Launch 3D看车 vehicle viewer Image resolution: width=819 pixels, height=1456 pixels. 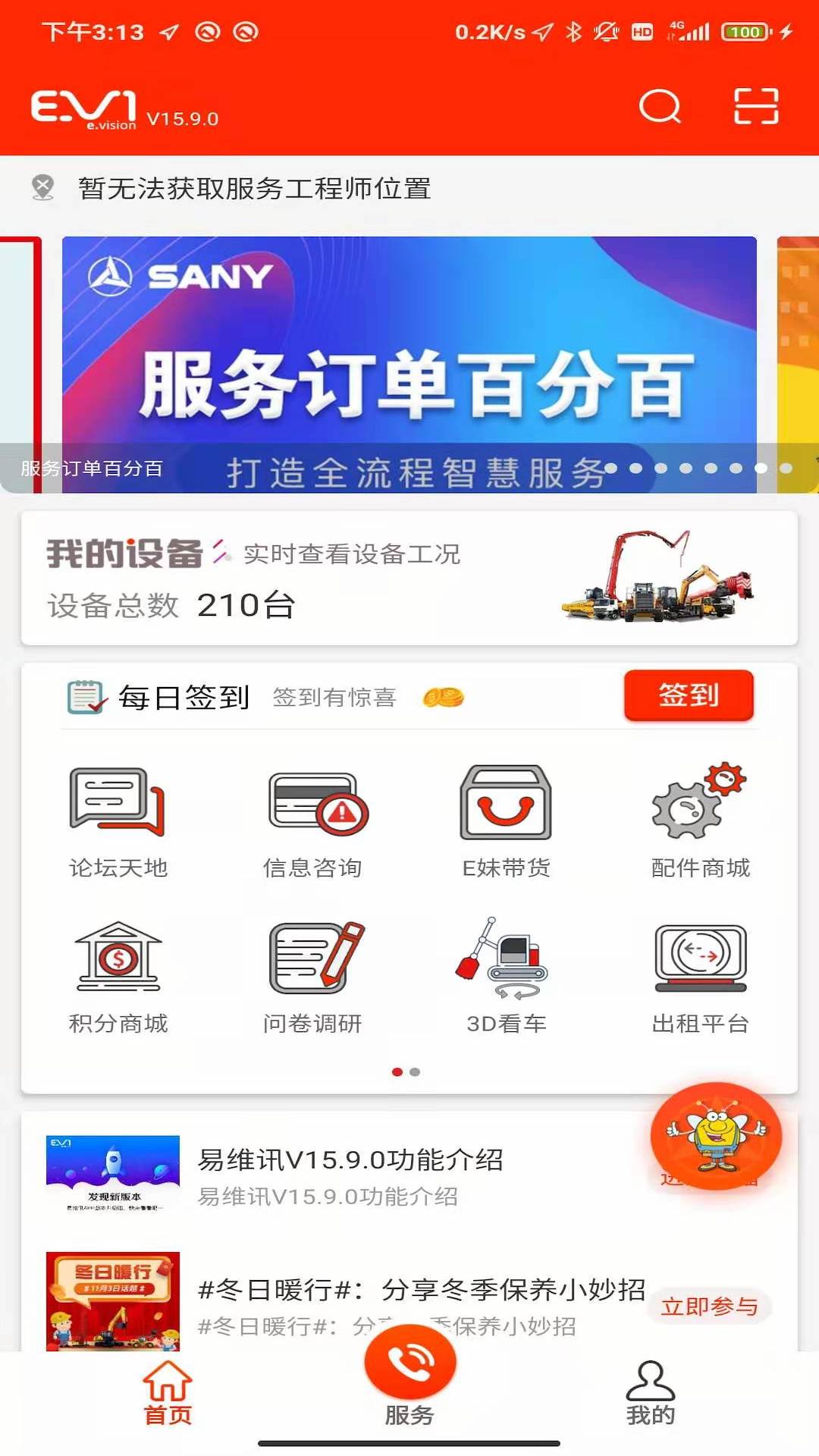click(x=507, y=977)
